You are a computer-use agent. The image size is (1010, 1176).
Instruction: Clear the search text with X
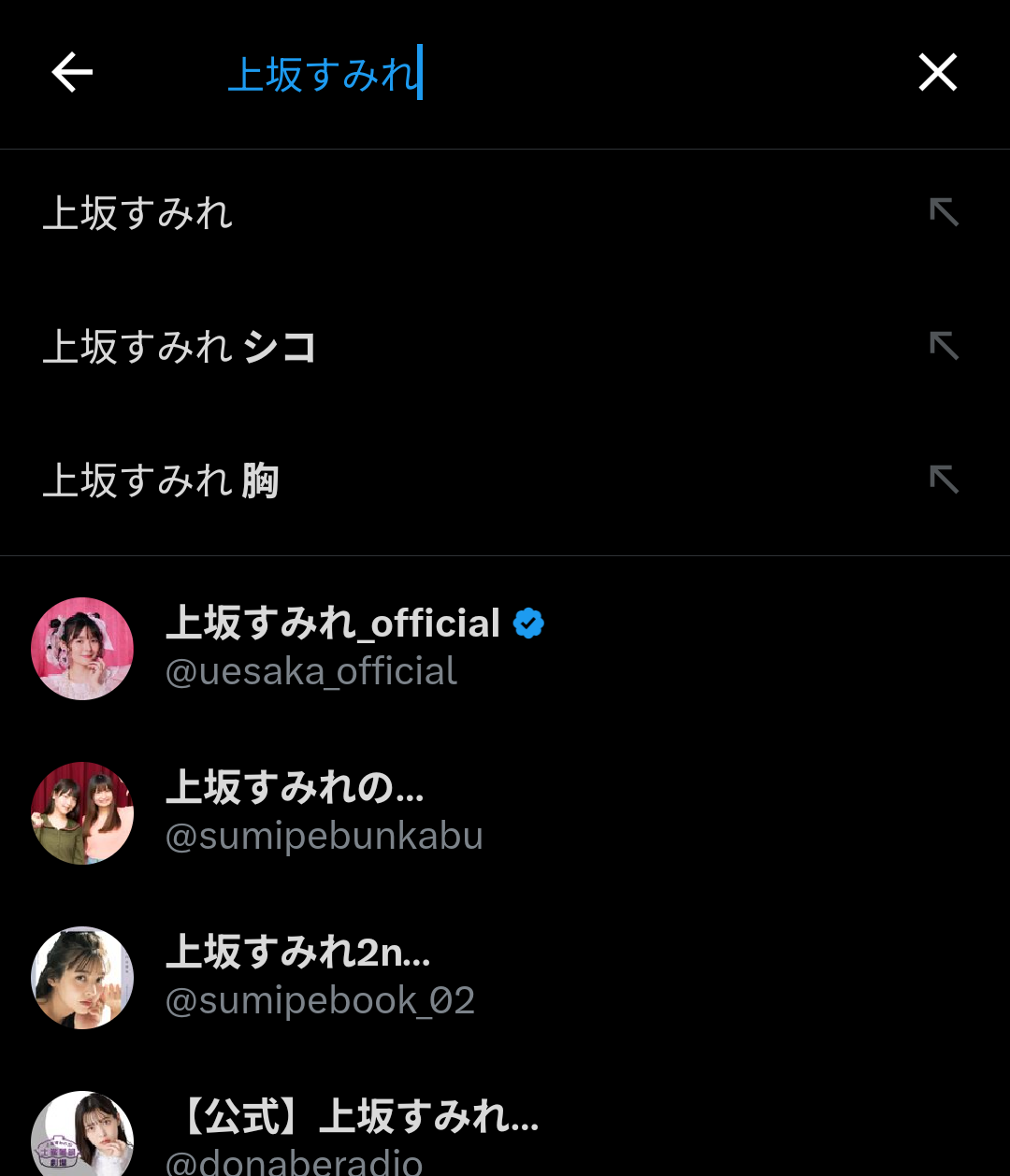point(937,73)
